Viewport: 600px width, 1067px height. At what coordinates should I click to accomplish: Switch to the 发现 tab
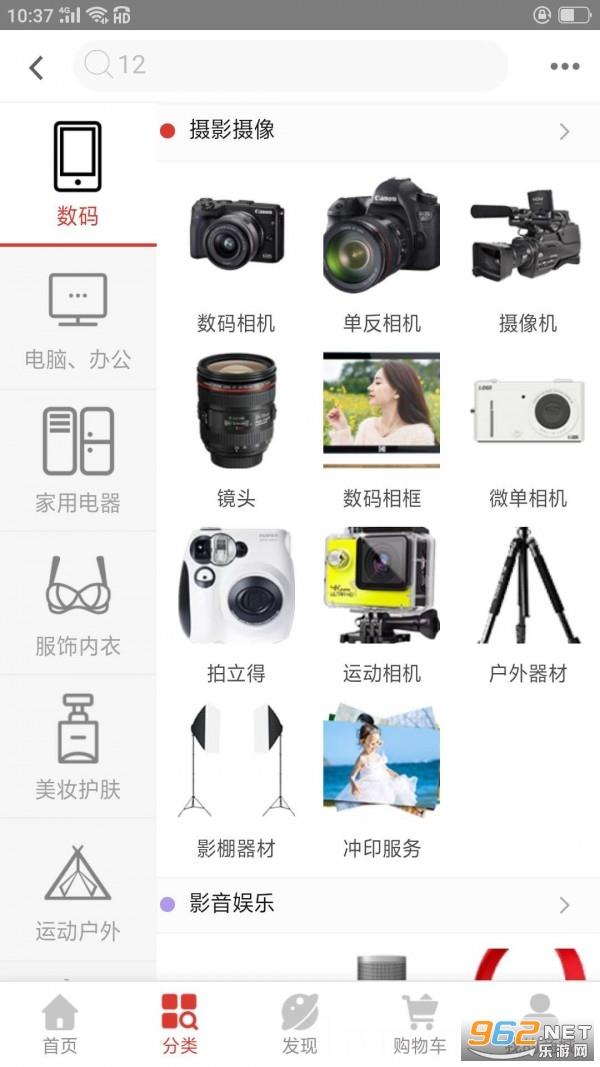[x=299, y=1025]
